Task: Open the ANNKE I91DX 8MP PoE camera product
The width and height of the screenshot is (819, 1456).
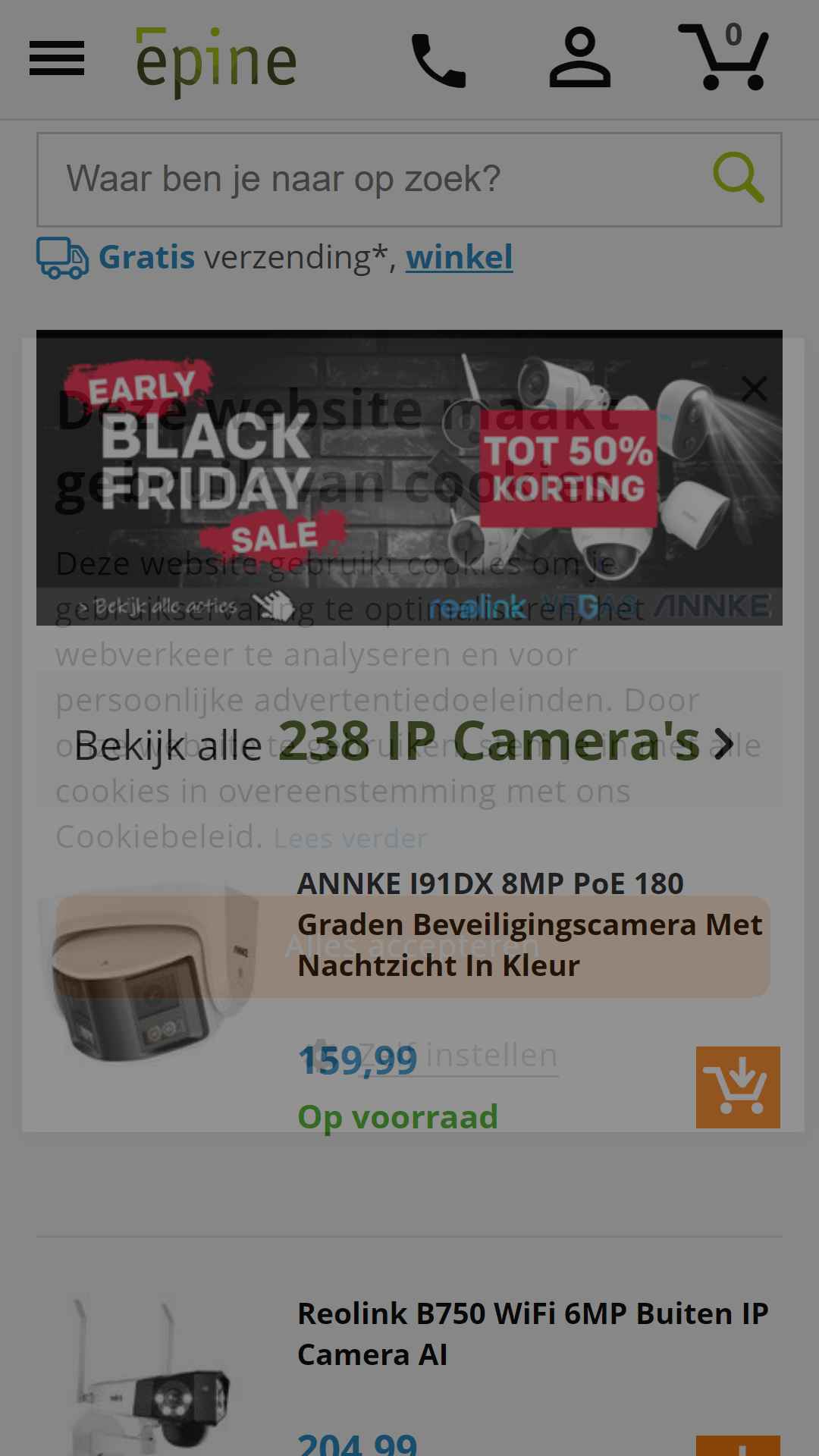Action: pyautogui.click(x=529, y=924)
